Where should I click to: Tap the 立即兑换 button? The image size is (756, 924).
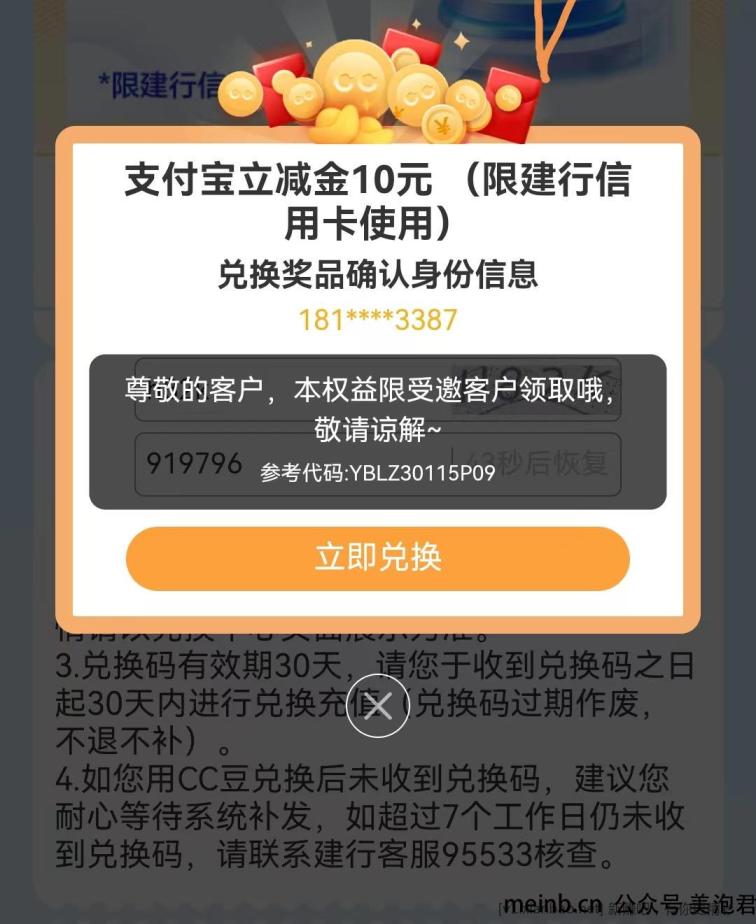pyautogui.click(x=377, y=558)
